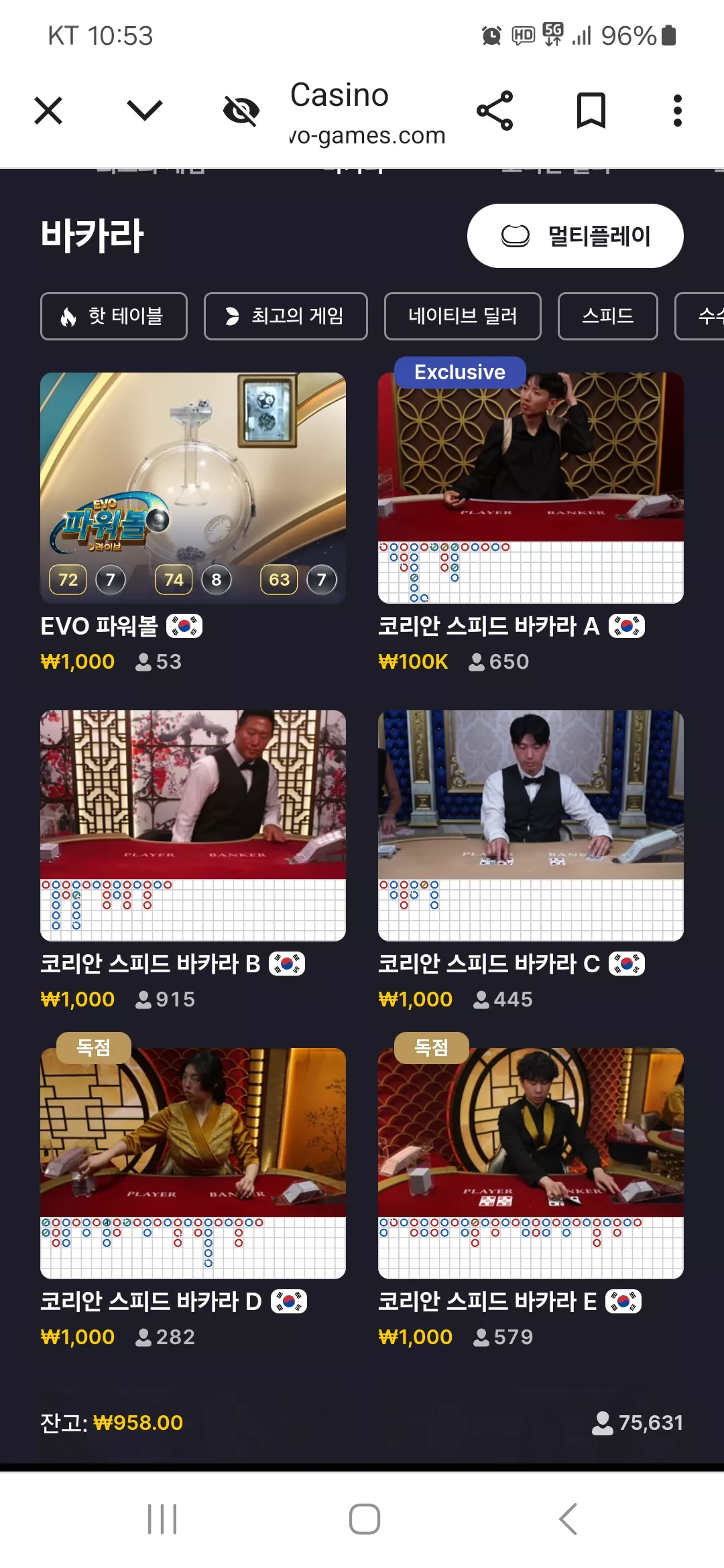Viewport: 724px width, 1568px height.
Task: Tap the crossed-eye privacy icon
Action: click(x=241, y=111)
